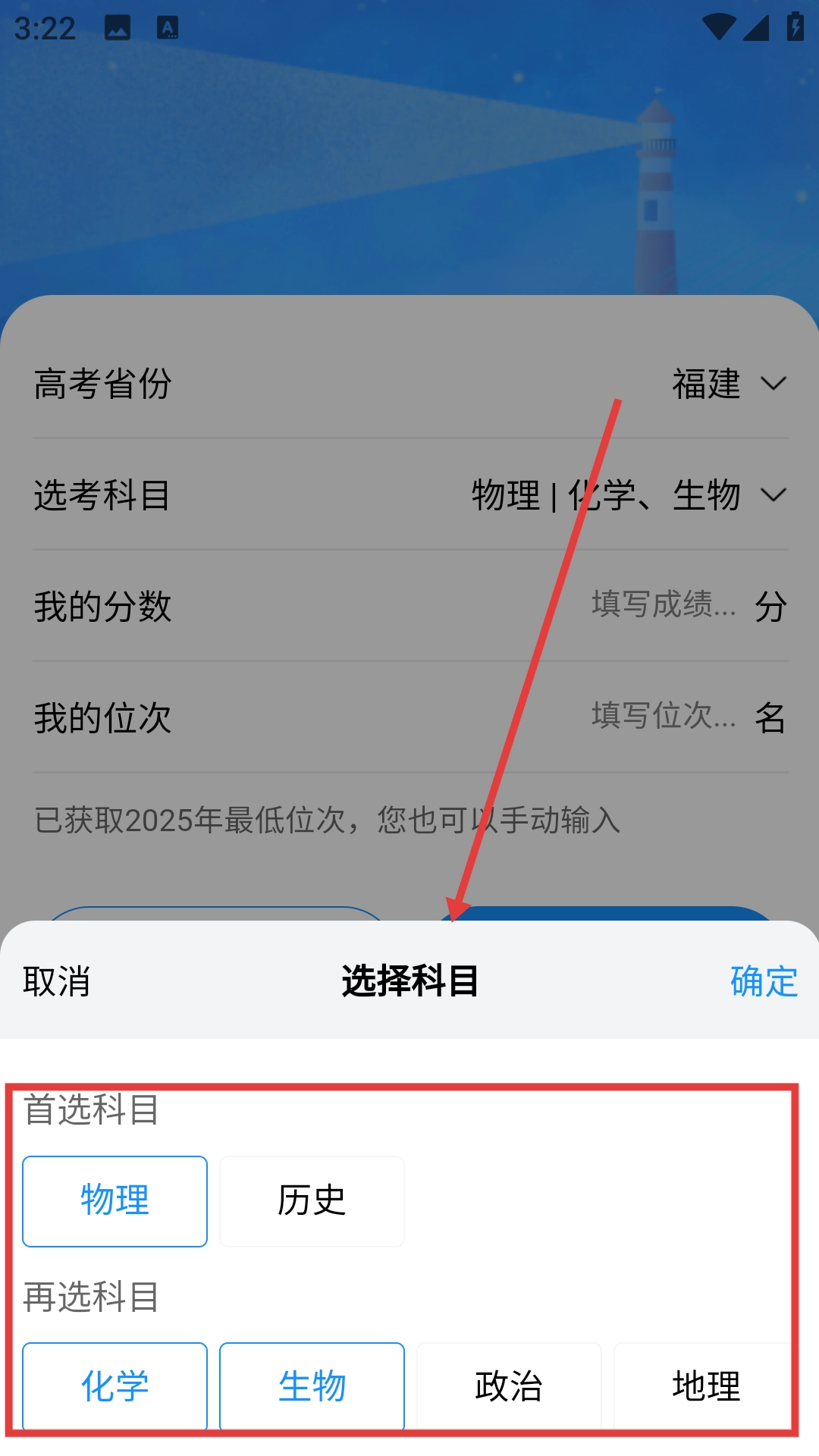Choose 地理 as an elective subject
The width and height of the screenshot is (819, 1456).
[705, 1386]
